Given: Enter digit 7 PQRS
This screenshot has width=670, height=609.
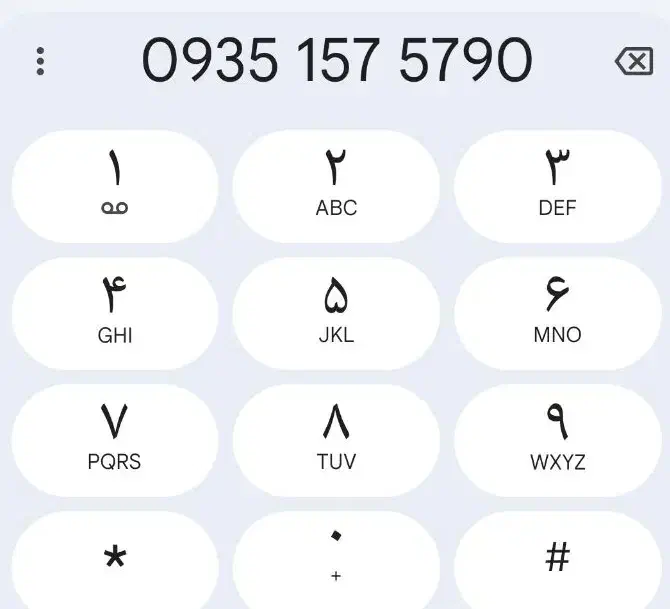Looking at the screenshot, I should coord(115,440).
